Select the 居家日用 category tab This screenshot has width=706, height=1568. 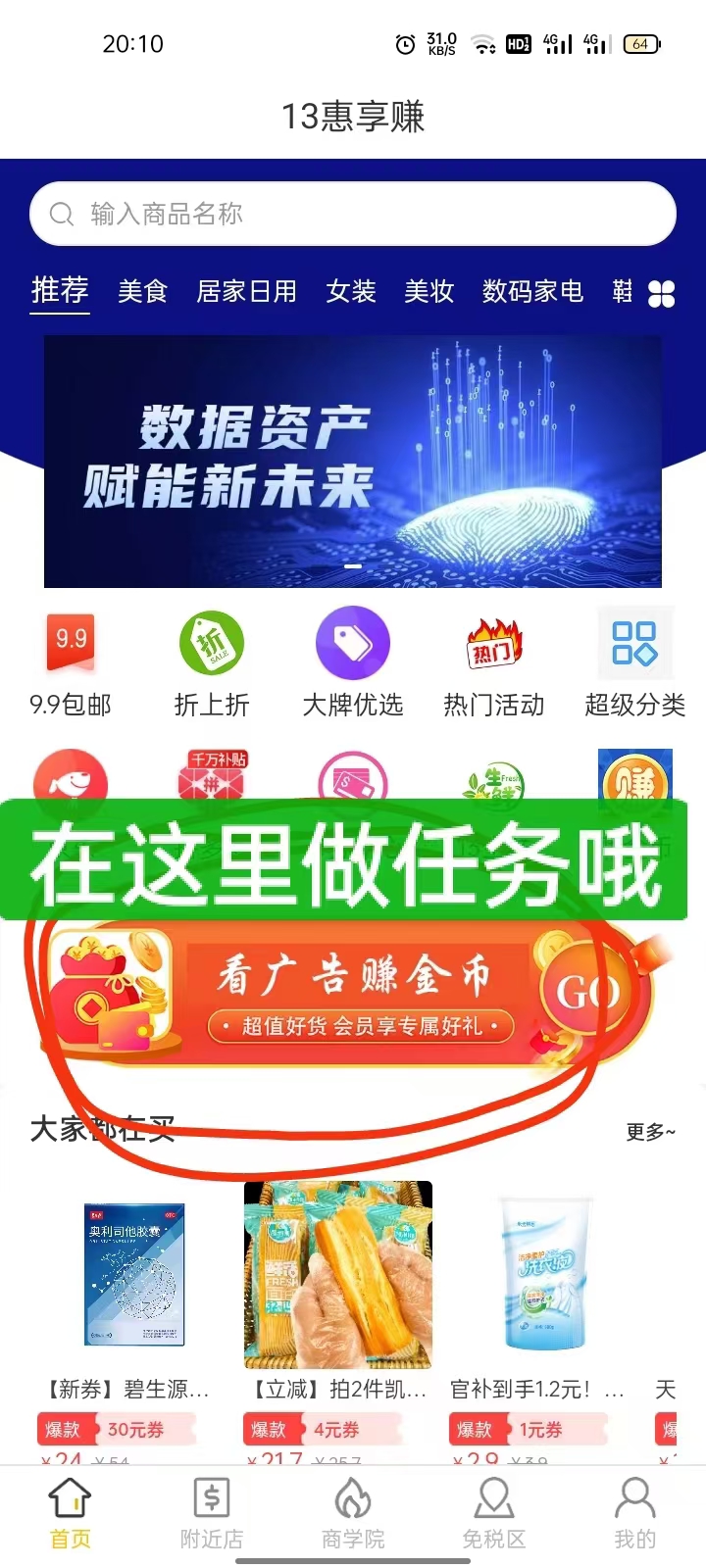tap(246, 291)
